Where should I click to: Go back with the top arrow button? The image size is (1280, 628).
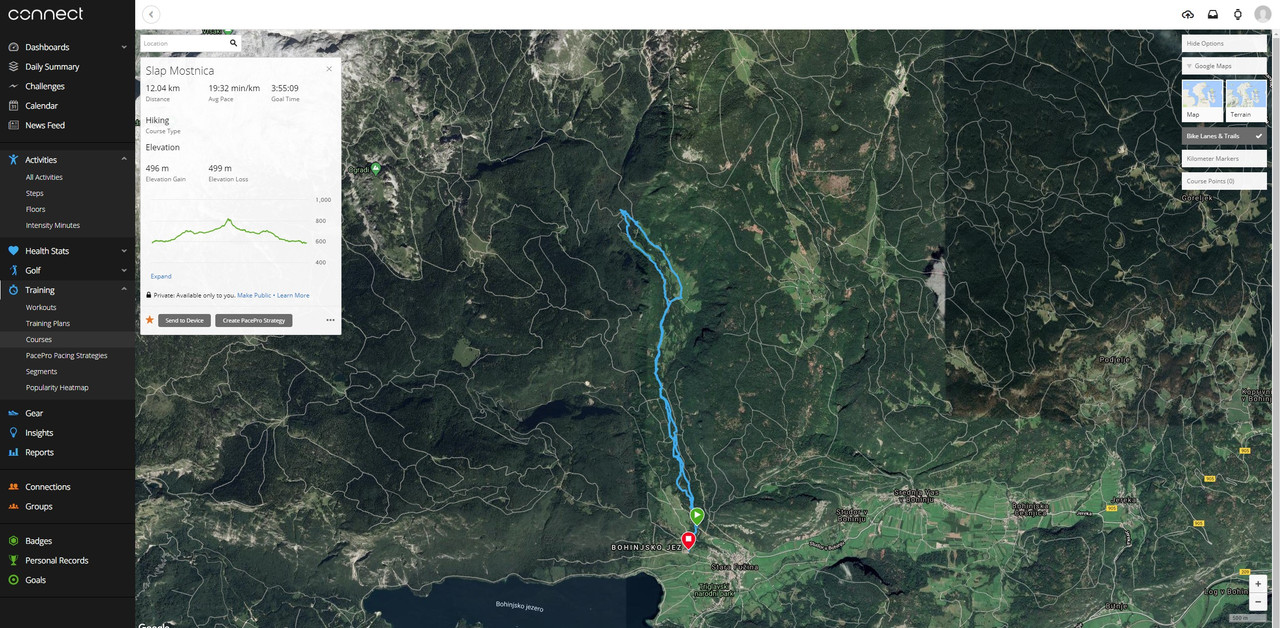coord(151,14)
